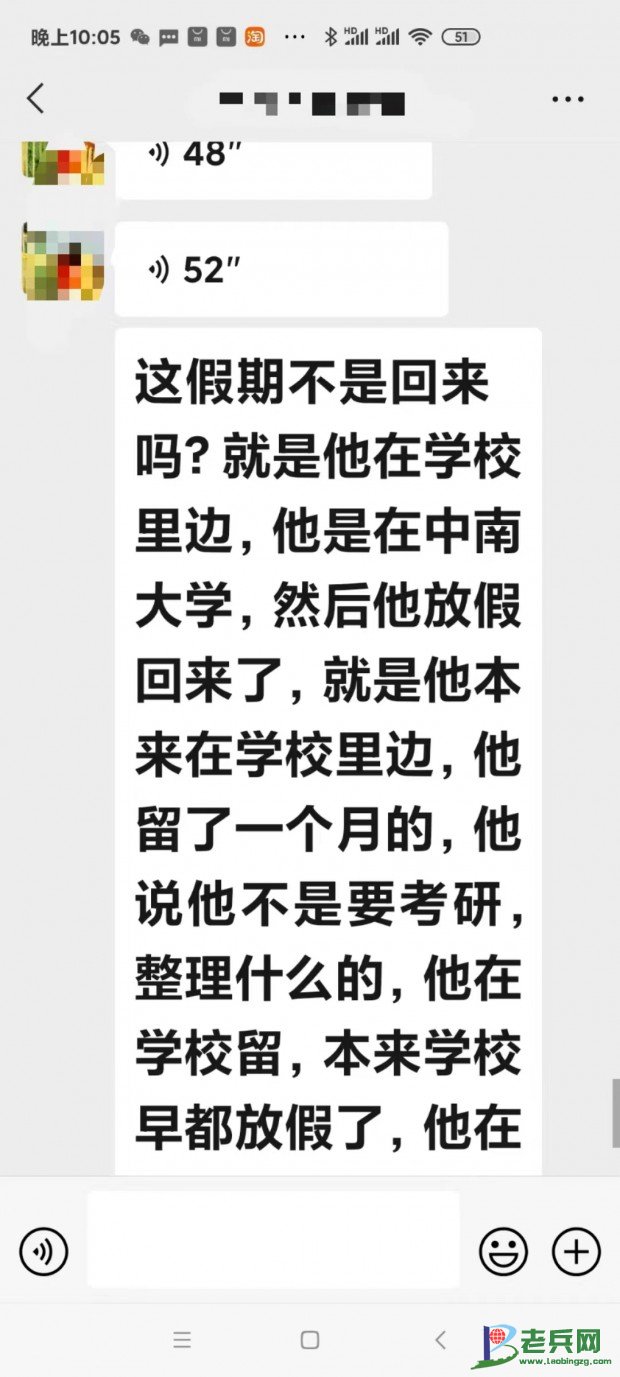
Task: Play the 48-second voice message
Action: [272, 160]
